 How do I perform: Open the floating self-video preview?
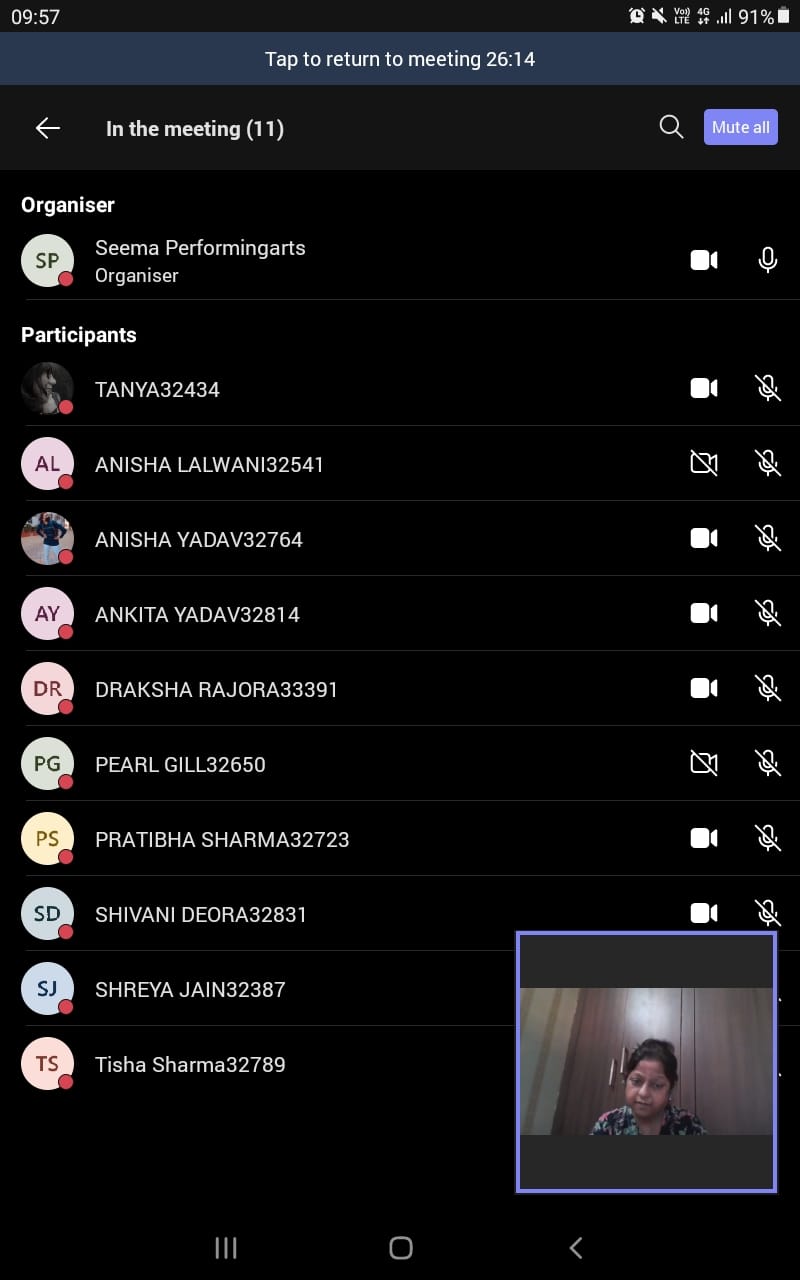click(x=646, y=1062)
